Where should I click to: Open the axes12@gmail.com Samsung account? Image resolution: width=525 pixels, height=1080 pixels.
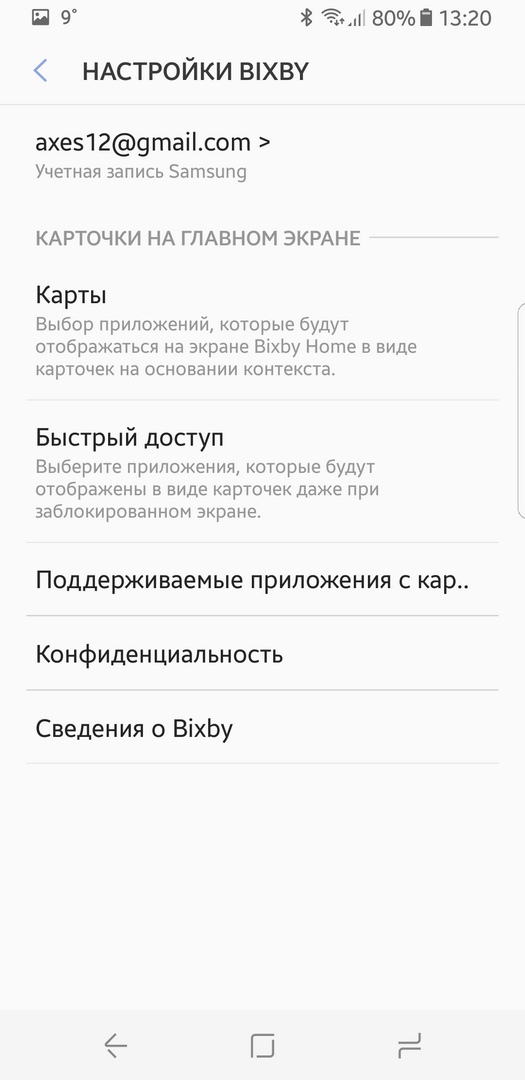262,156
